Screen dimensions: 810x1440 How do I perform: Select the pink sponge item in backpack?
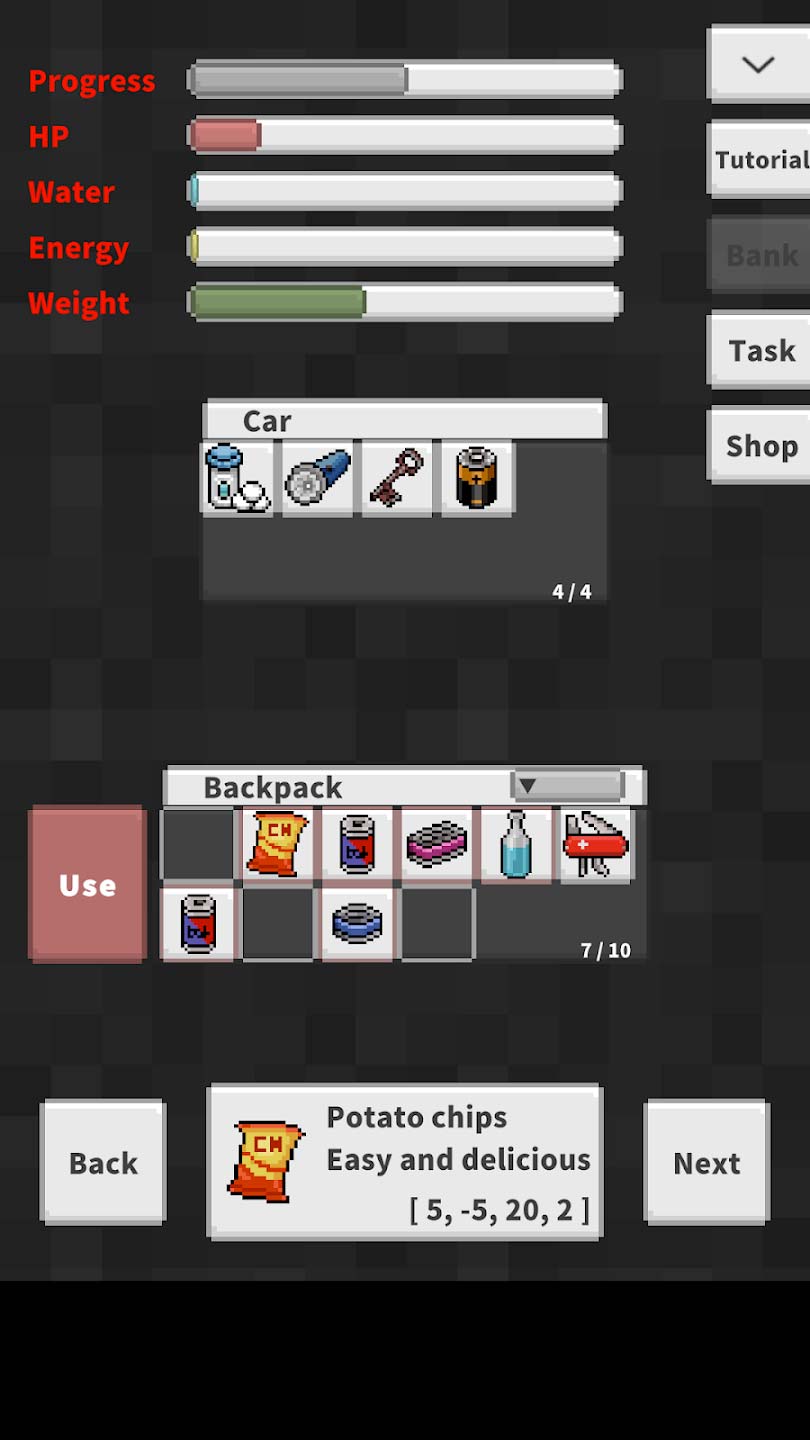[x=437, y=845]
